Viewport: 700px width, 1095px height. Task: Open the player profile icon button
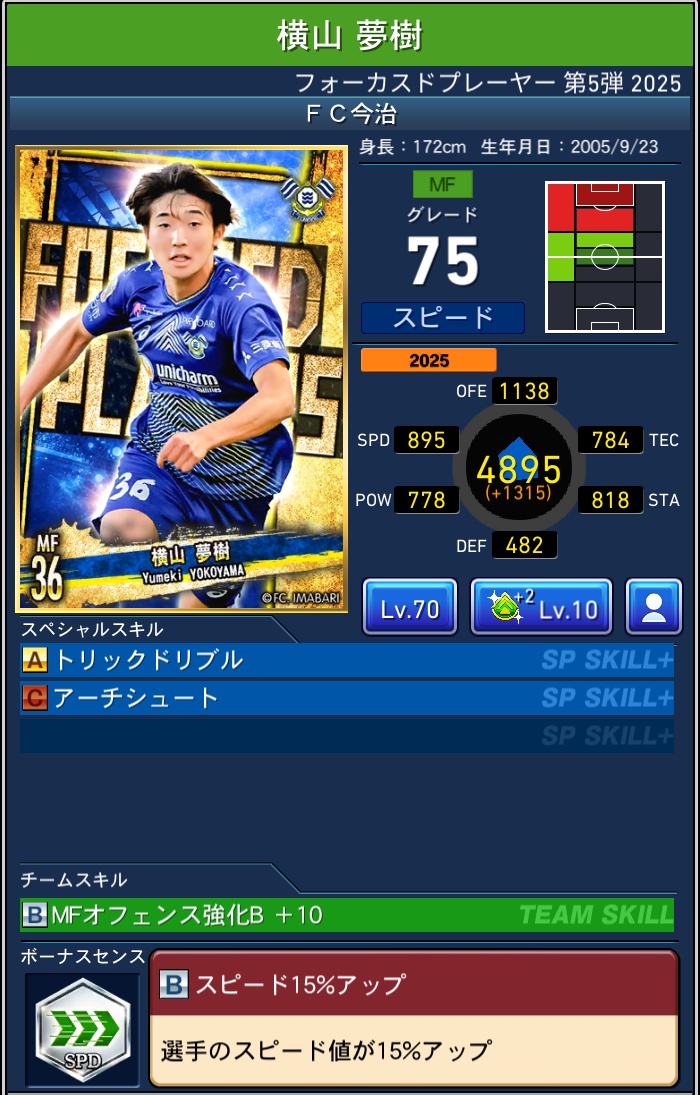click(x=654, y=607)
